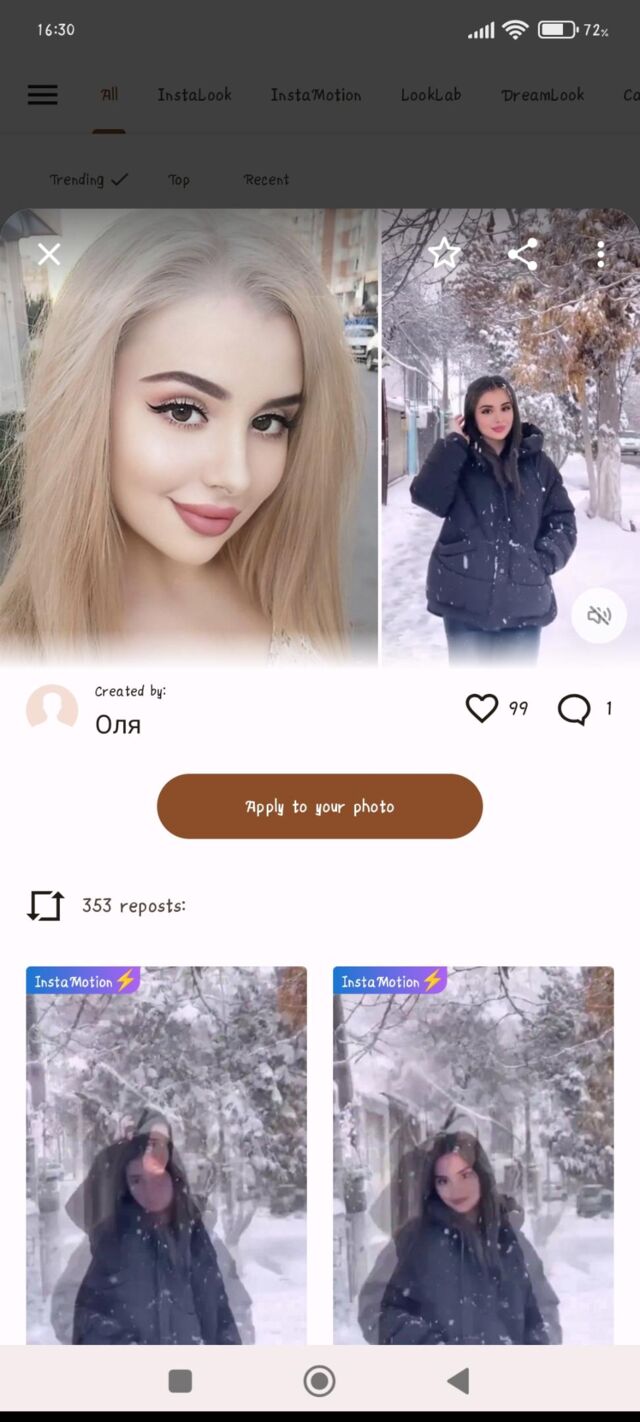
Task: Switch to the InstaLook tab
Action: pyautogui.click(x=194, y=95)
